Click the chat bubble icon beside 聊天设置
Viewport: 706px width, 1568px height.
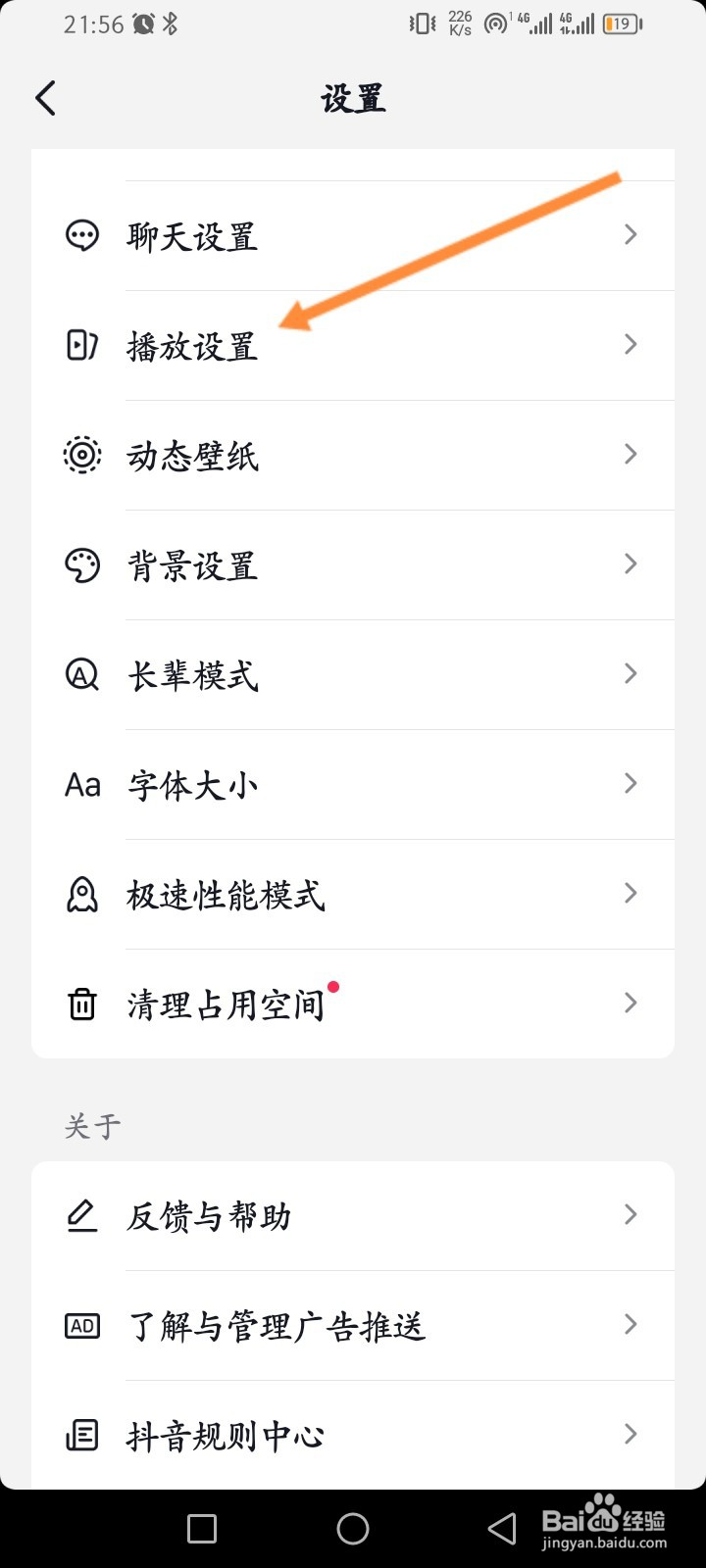[x=82, y=235]
